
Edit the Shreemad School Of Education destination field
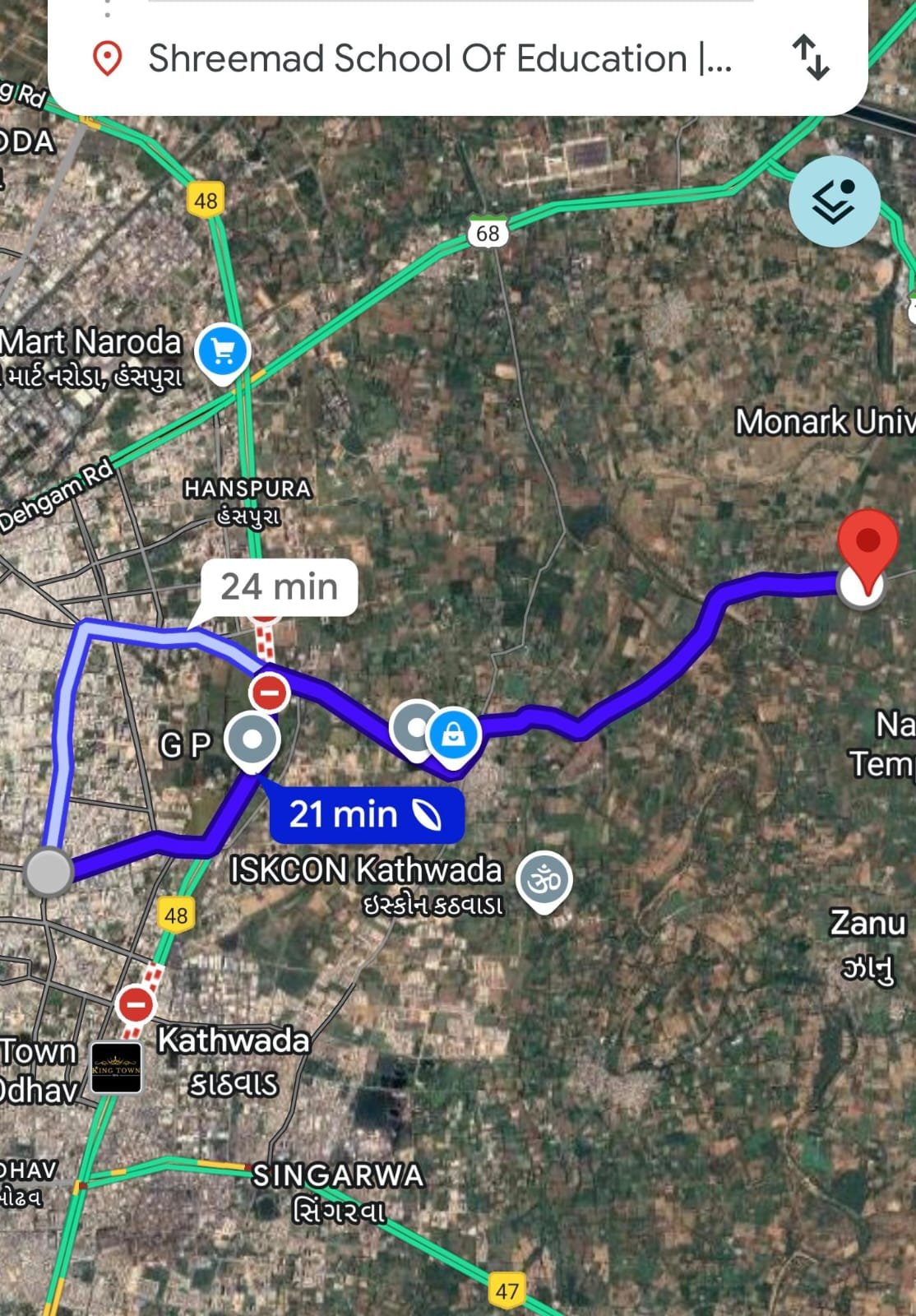[439, 59]
